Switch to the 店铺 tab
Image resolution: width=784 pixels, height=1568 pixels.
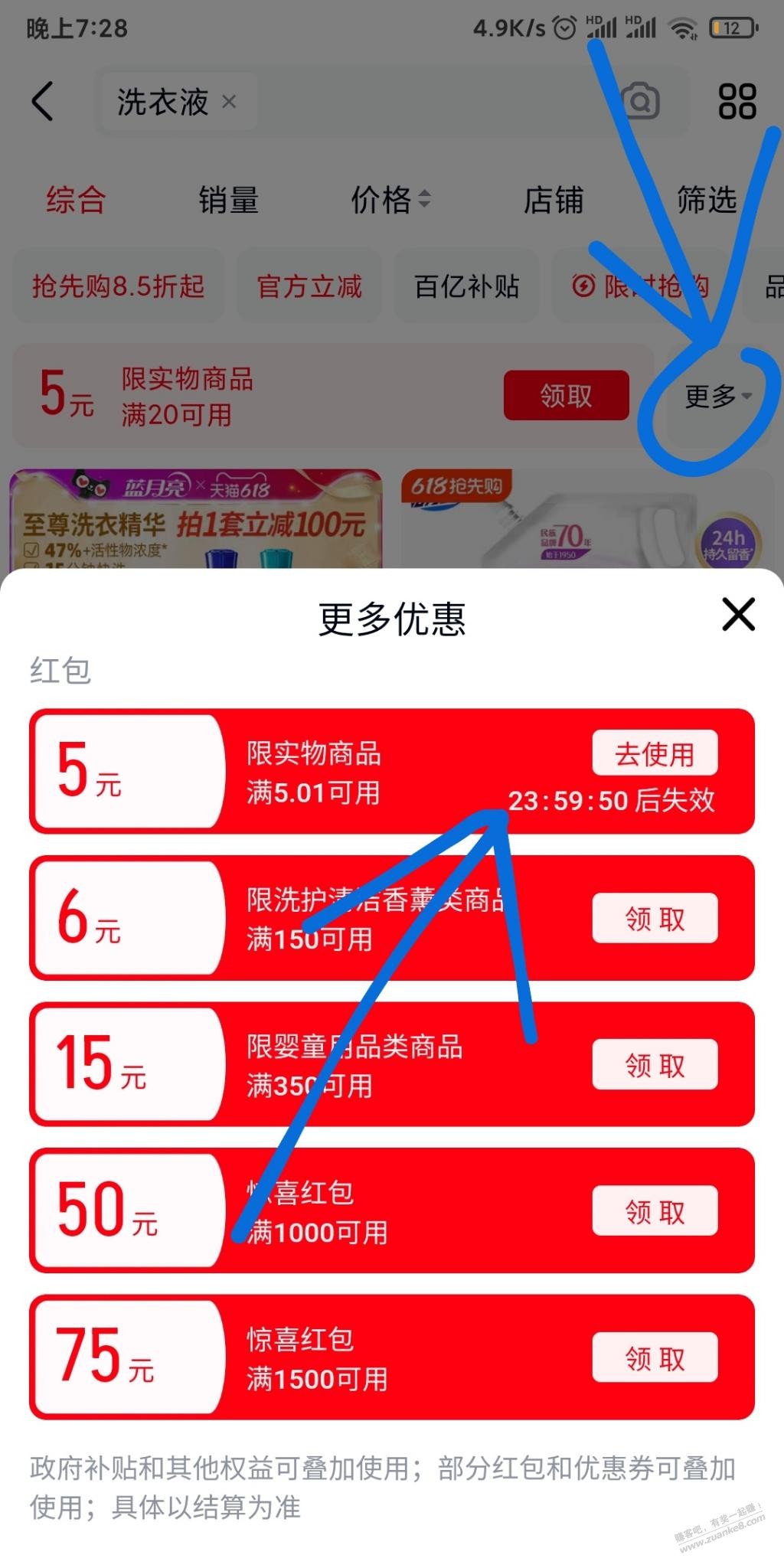[x=553, y=201]
